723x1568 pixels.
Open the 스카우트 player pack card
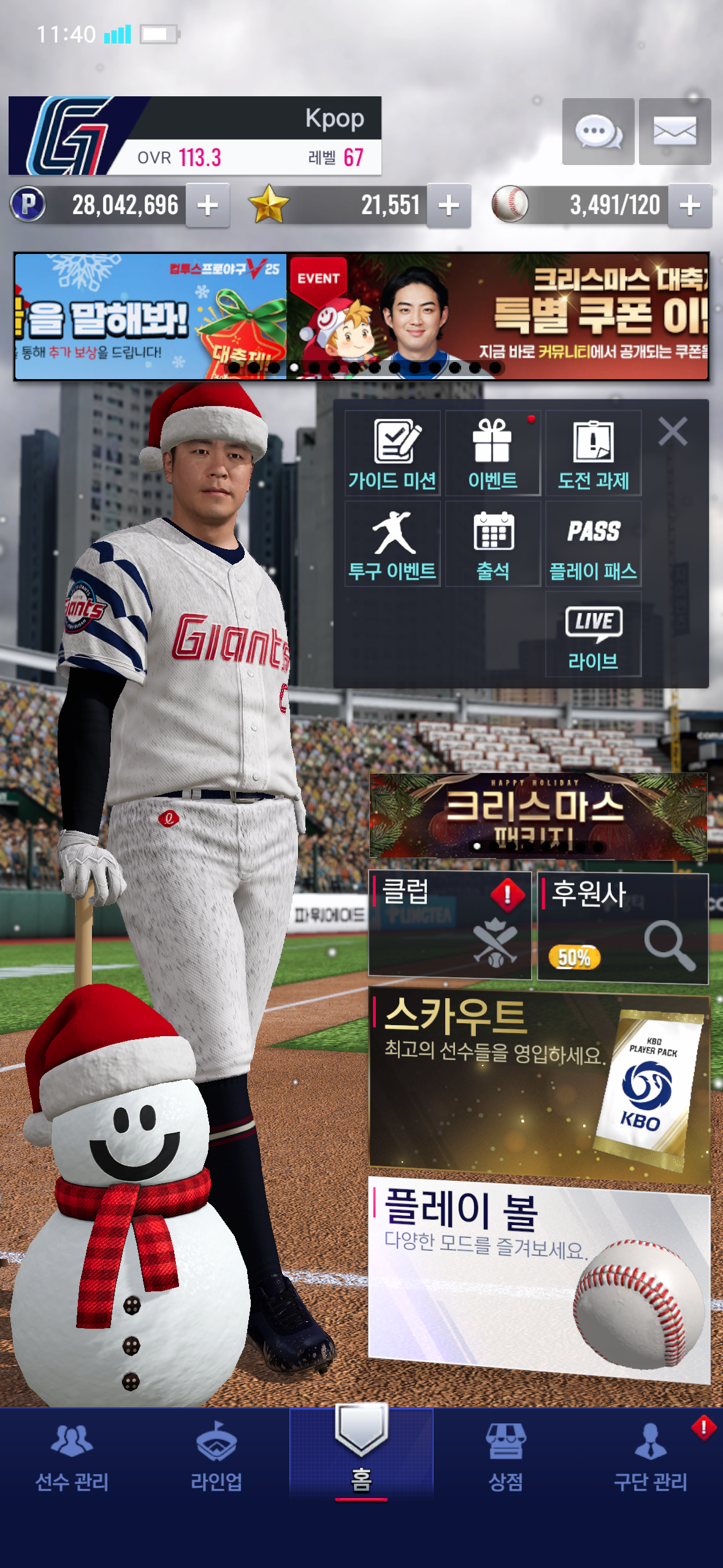click(x=538, y=1083)
